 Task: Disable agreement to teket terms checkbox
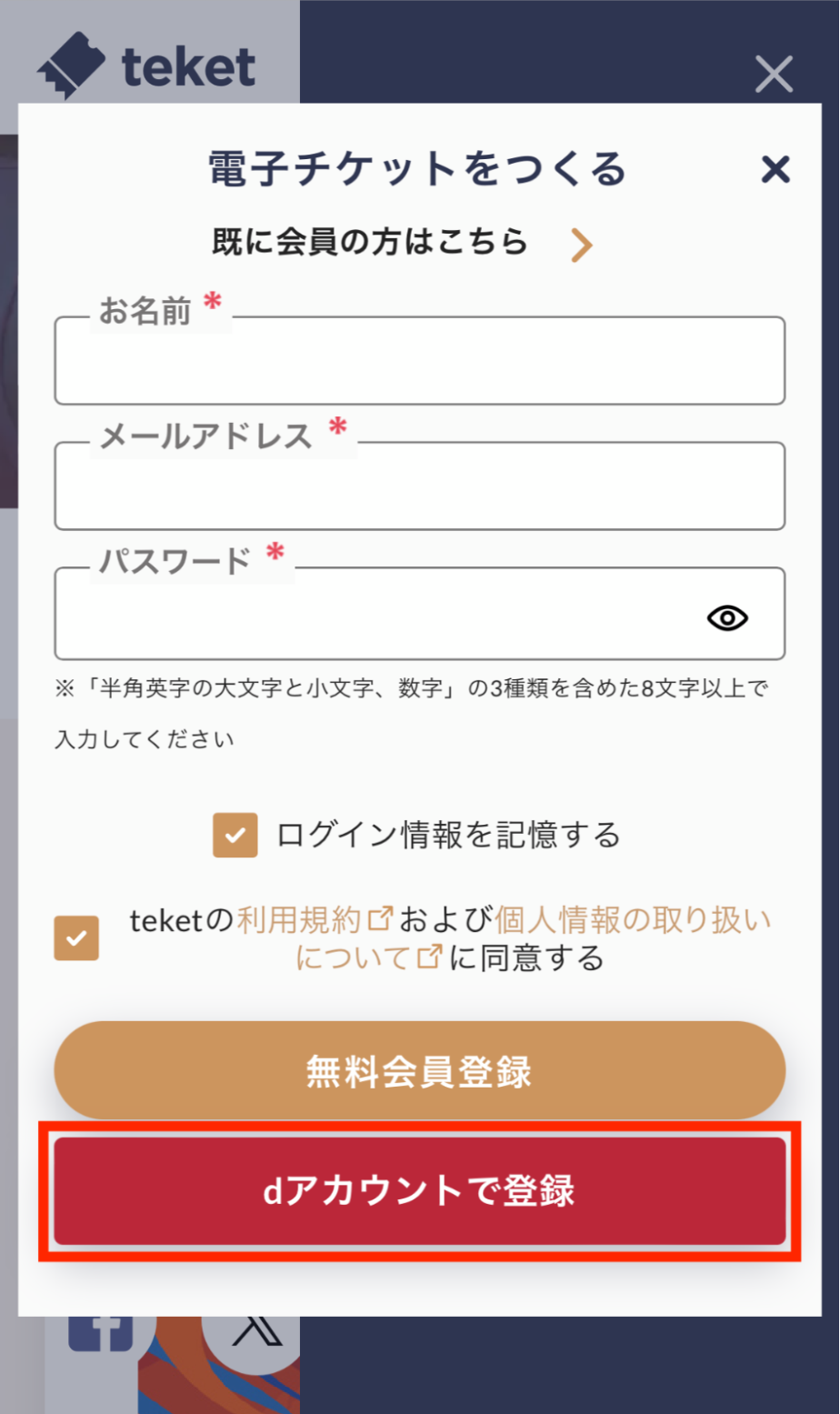pos(76,937)
